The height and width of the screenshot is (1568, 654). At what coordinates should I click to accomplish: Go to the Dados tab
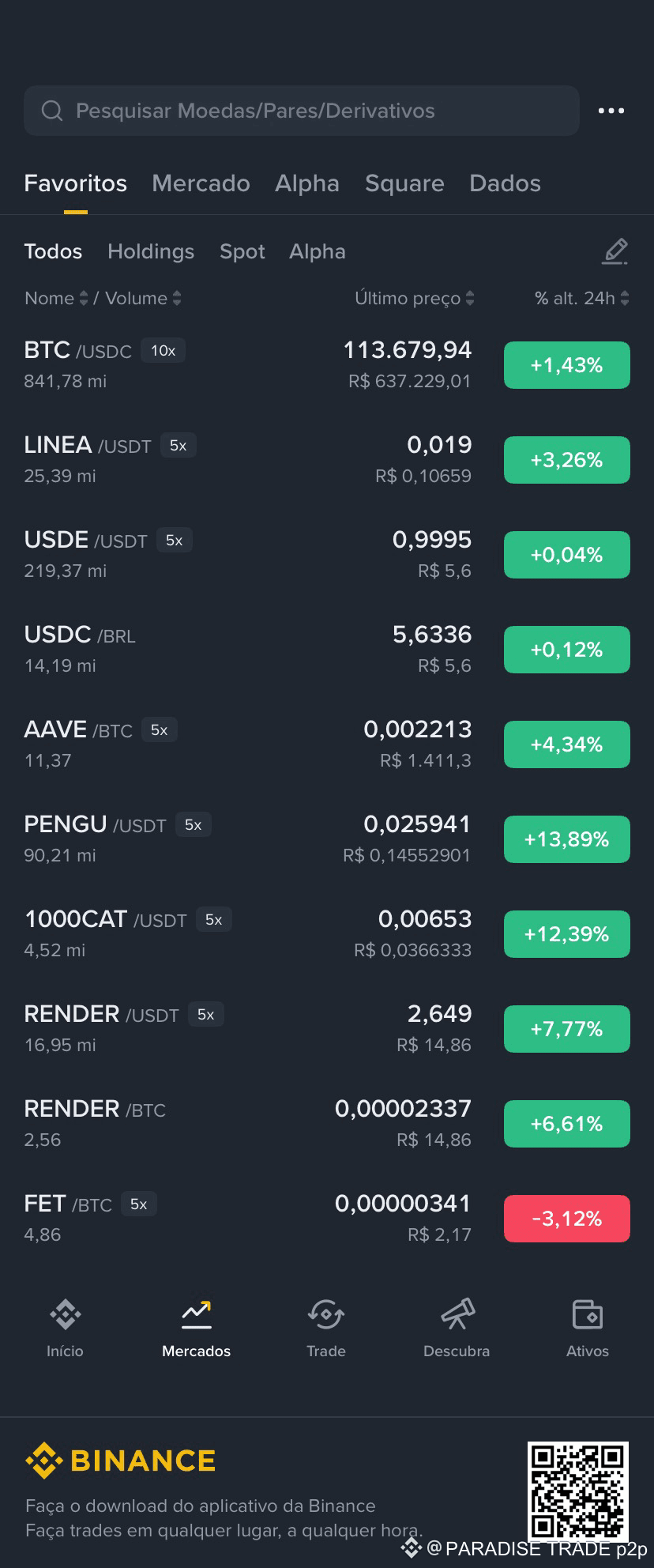(x=505, y=183)
